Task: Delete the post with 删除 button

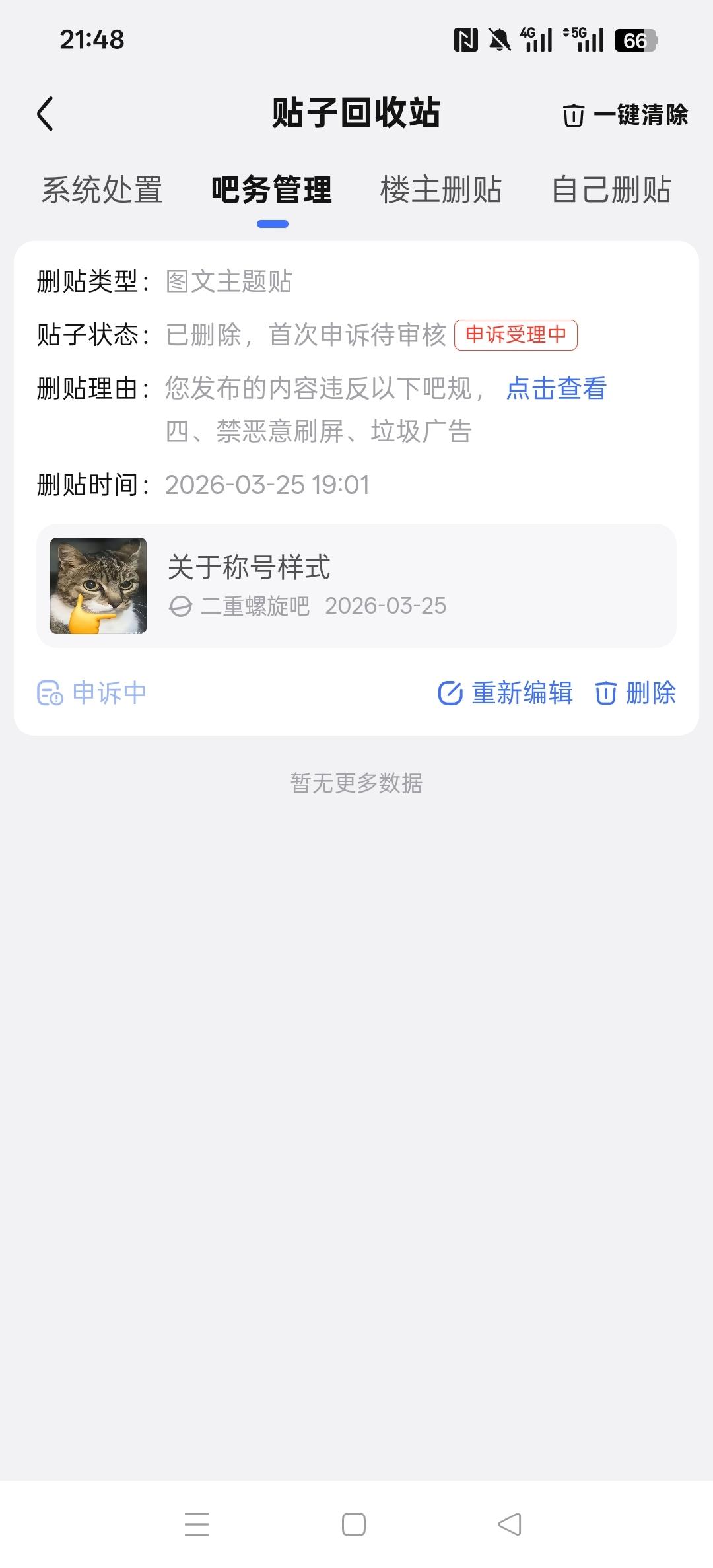Action: point(636,693)
